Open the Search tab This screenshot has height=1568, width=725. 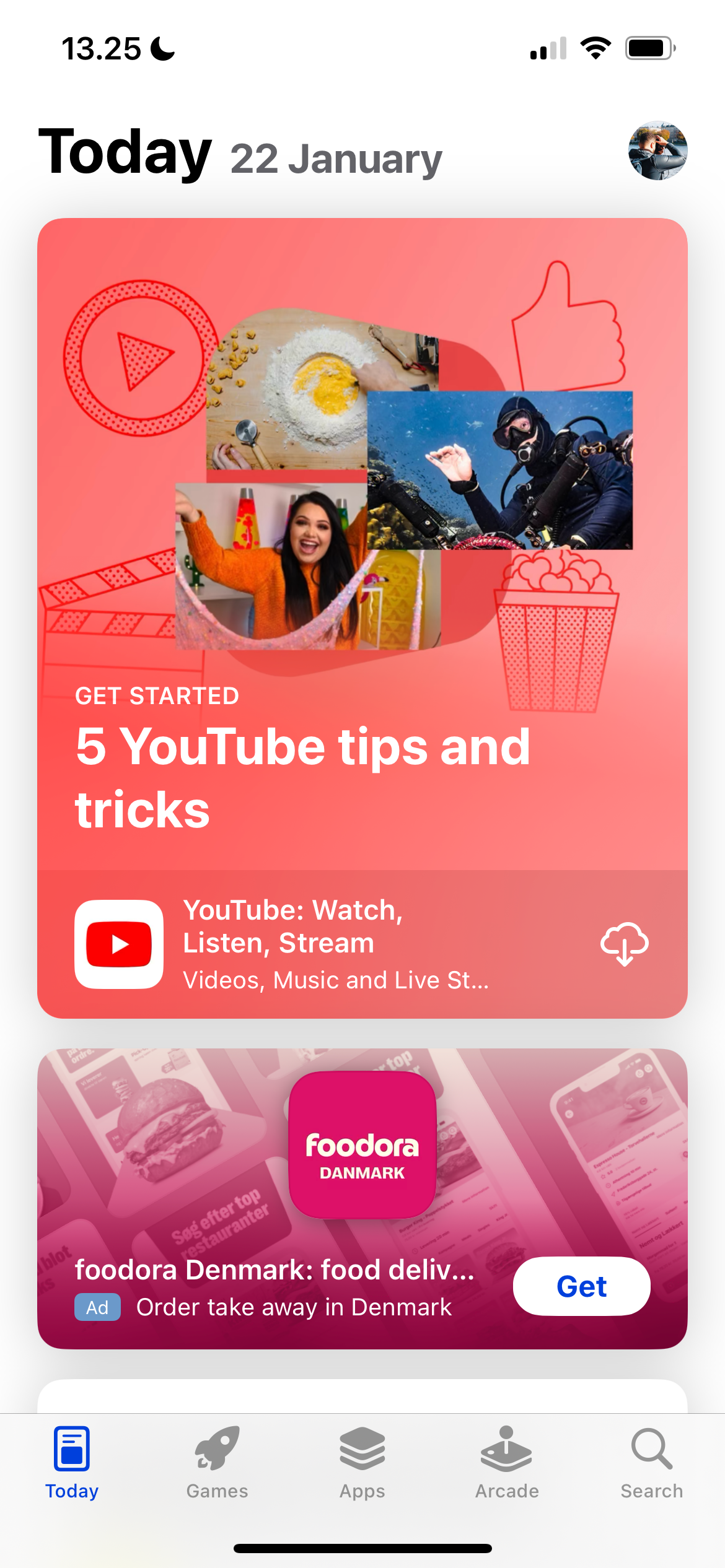[x=652, y=1463]
